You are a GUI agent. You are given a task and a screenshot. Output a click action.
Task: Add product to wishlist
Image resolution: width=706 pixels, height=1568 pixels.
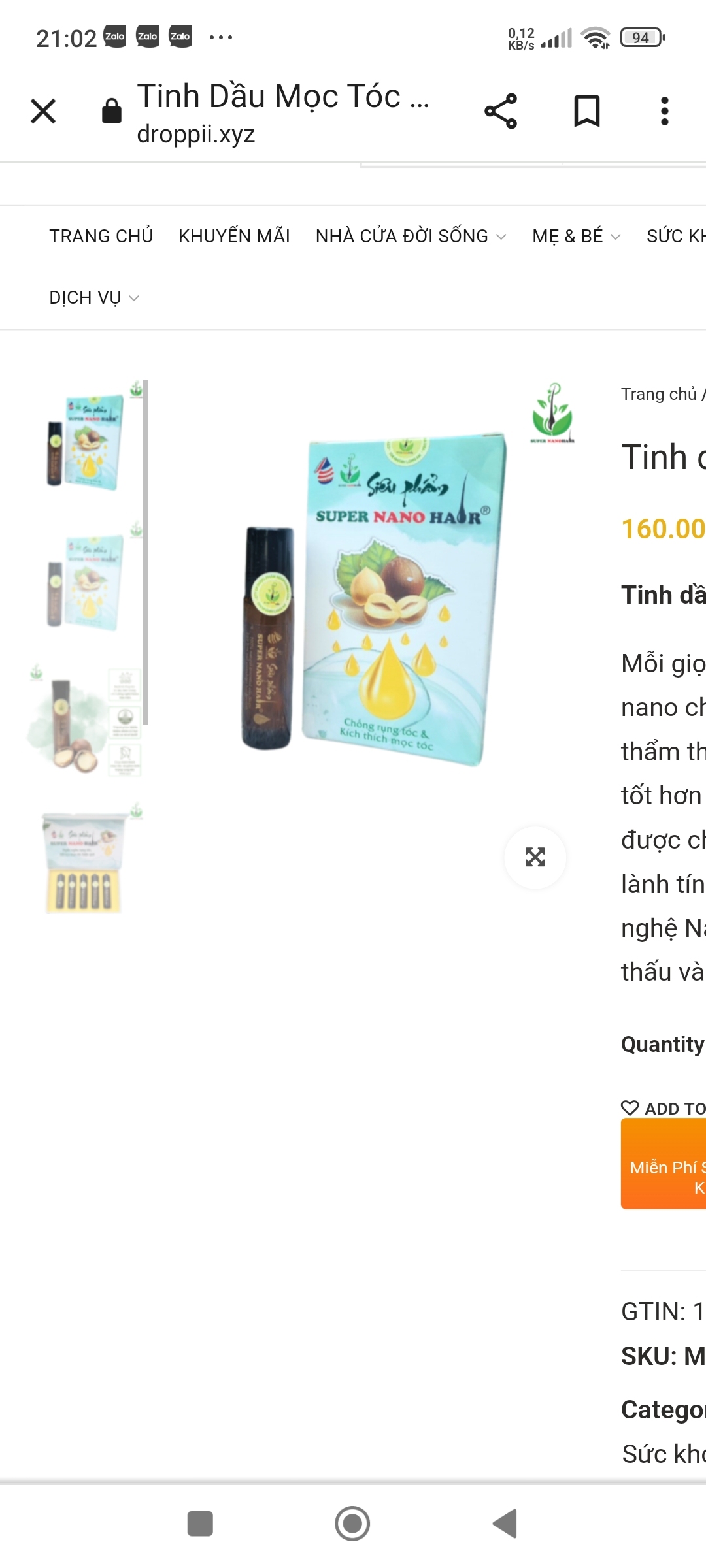point(662,1108)
